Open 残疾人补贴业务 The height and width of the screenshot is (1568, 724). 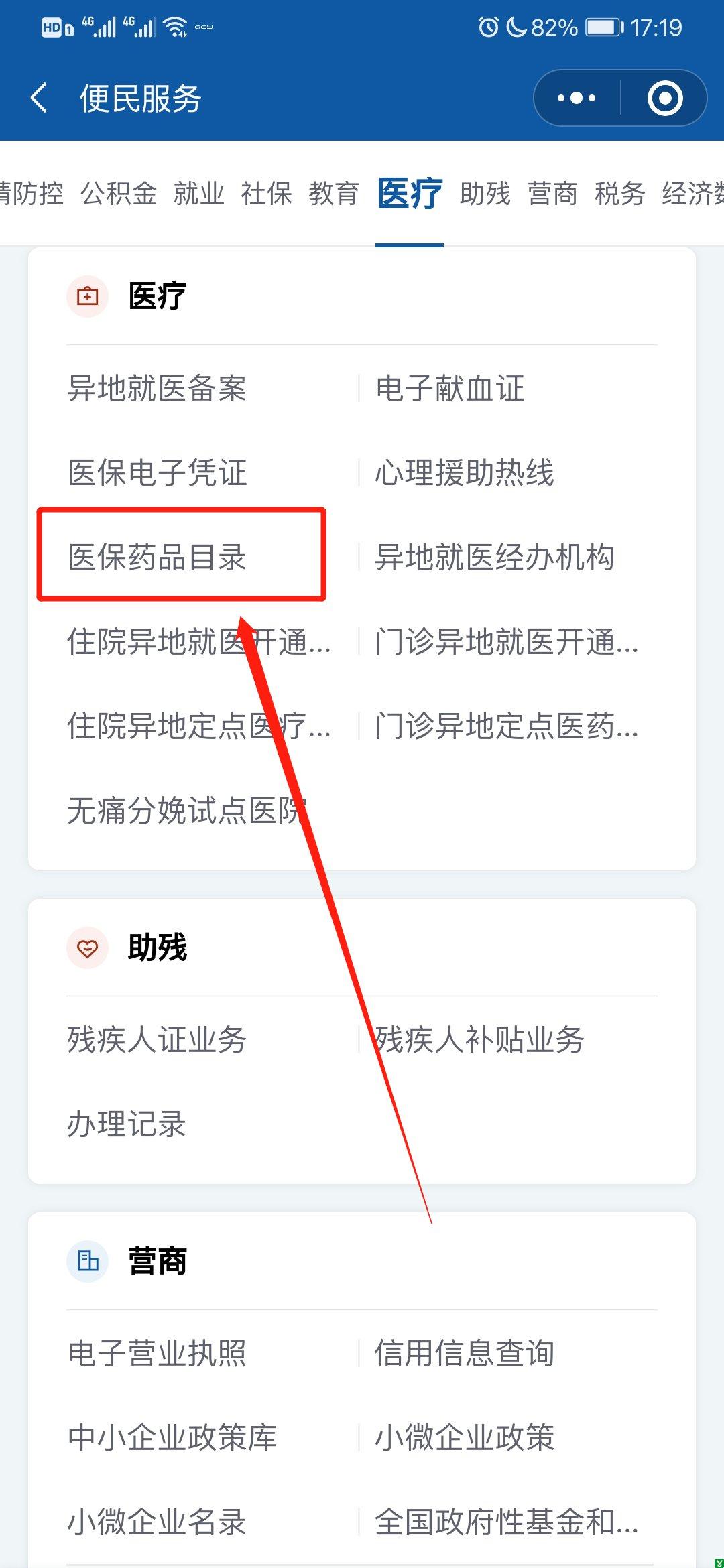(x=479, y=1039)
